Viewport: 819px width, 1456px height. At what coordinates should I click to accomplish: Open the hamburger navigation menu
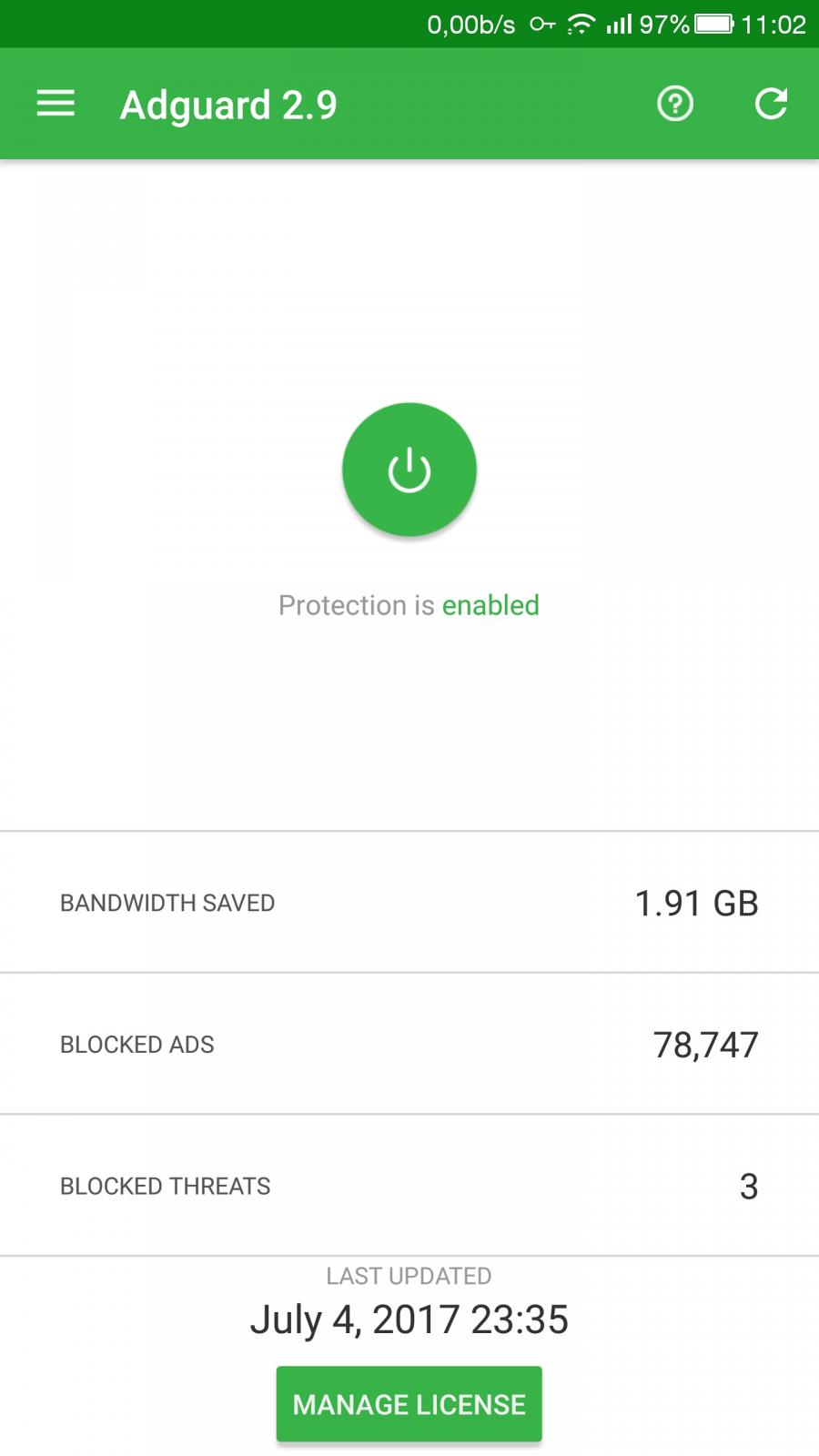56,104
